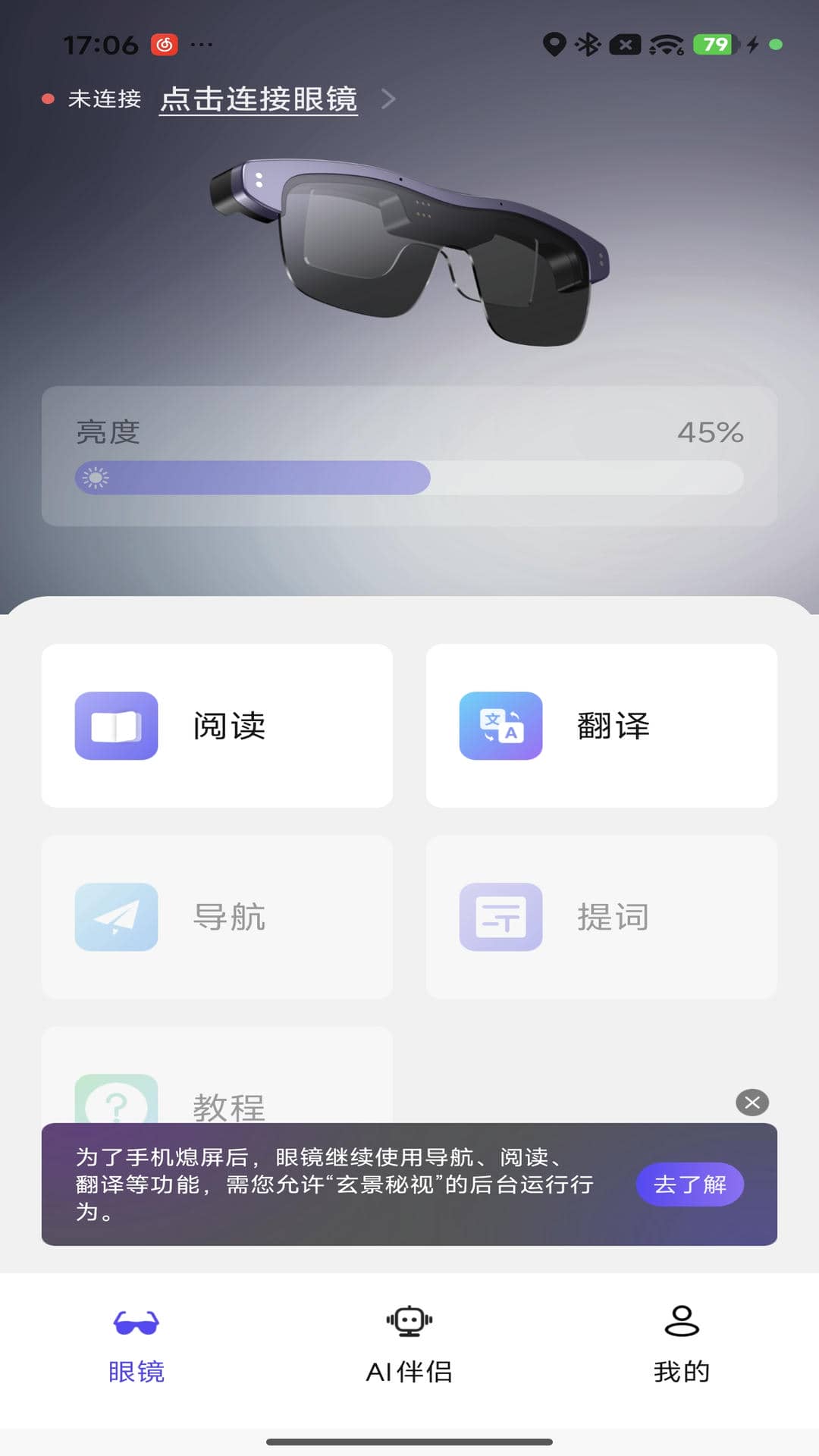This screenshot has height=1456, width=819.
Task: Expand the connect glasses chevron arrow
Action: [x=389, y=99]
